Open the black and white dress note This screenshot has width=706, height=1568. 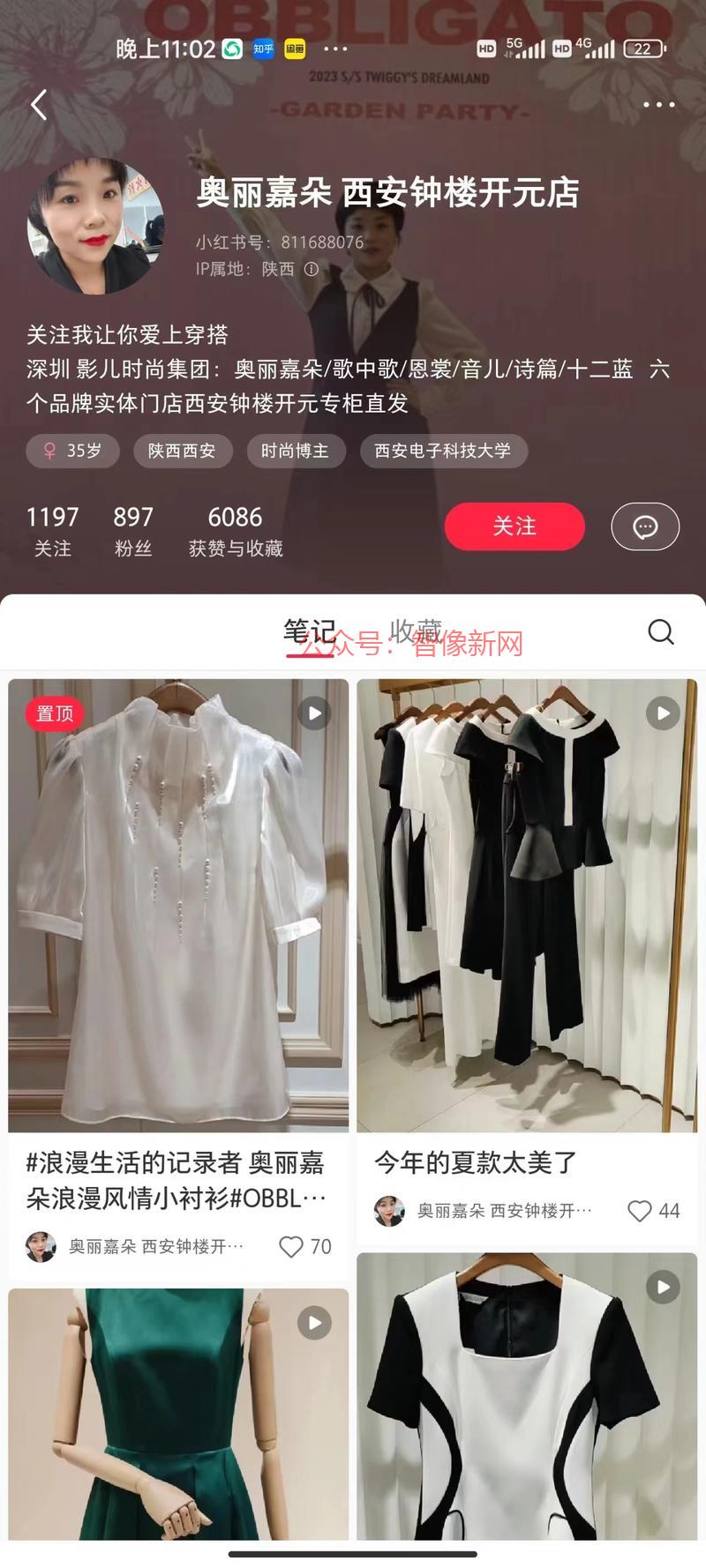coord(527,1402)
